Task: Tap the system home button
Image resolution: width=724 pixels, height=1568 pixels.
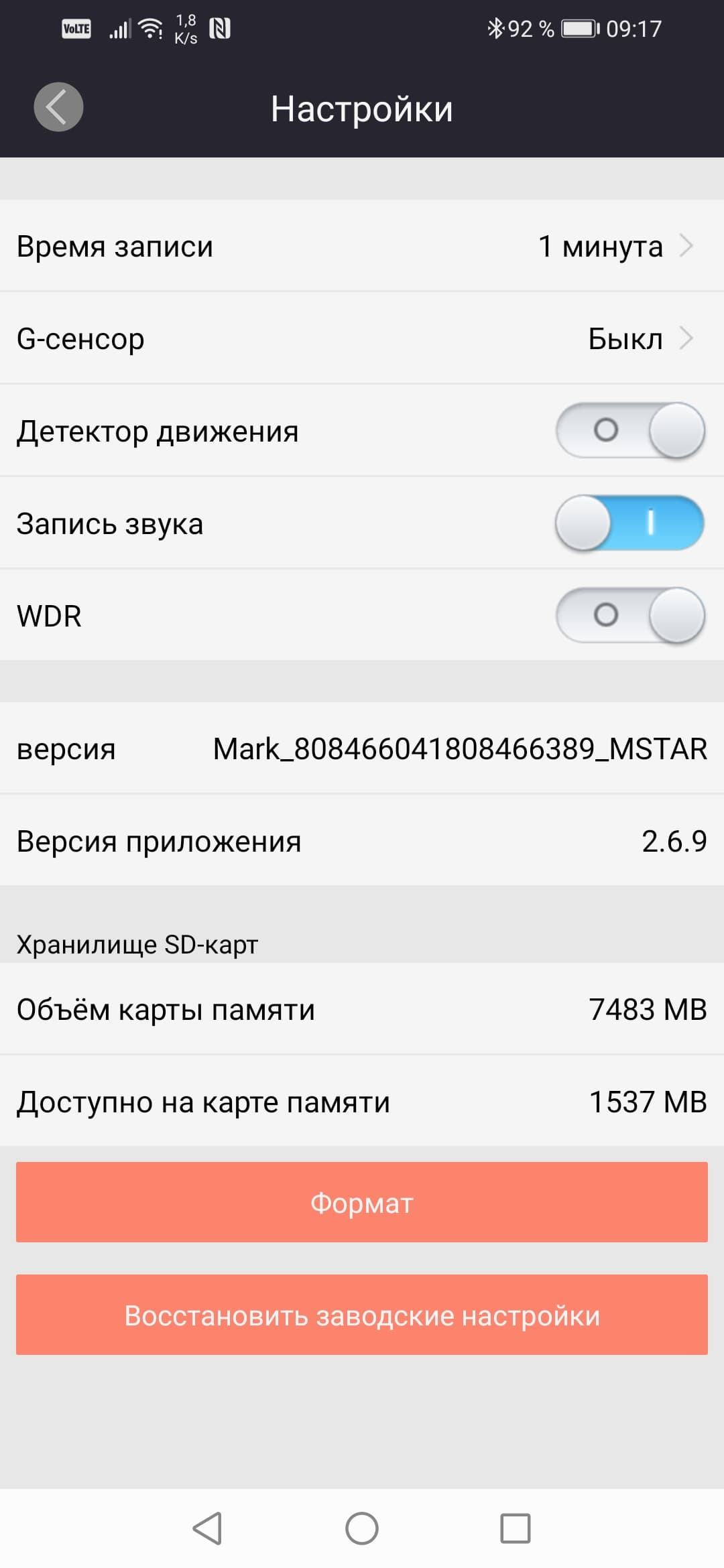Action: [362, 1528]
